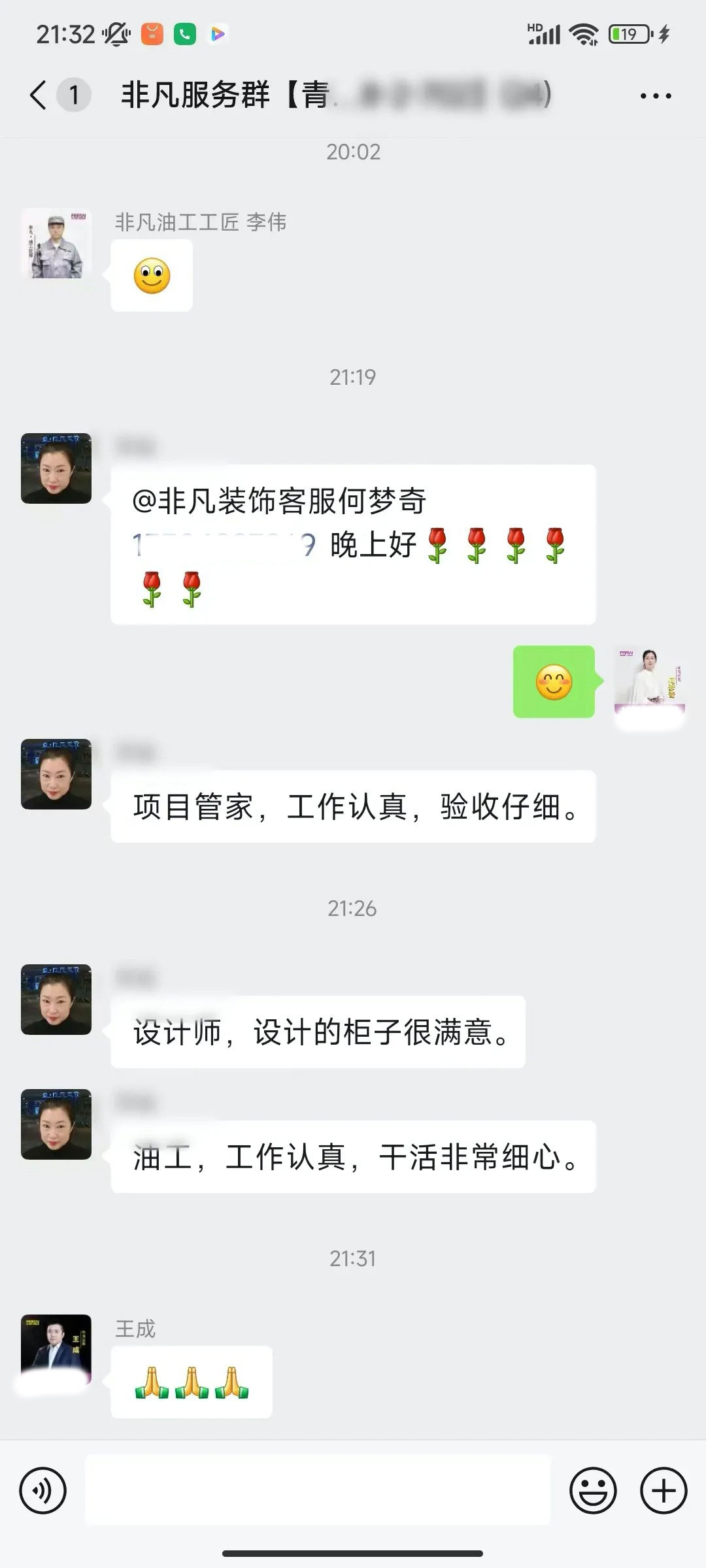
Task: Open the group chat options menu
Action: (655, 96)
